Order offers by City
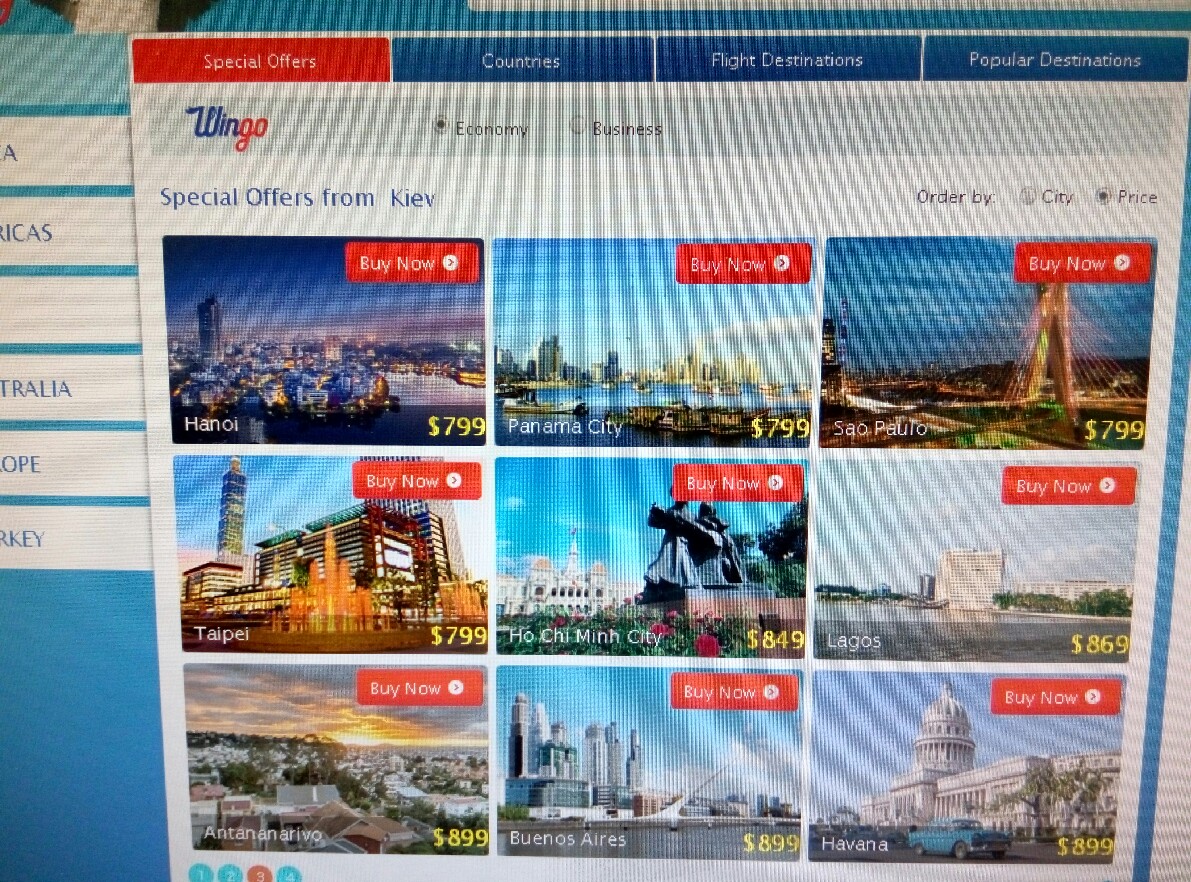 [1028, 196]
